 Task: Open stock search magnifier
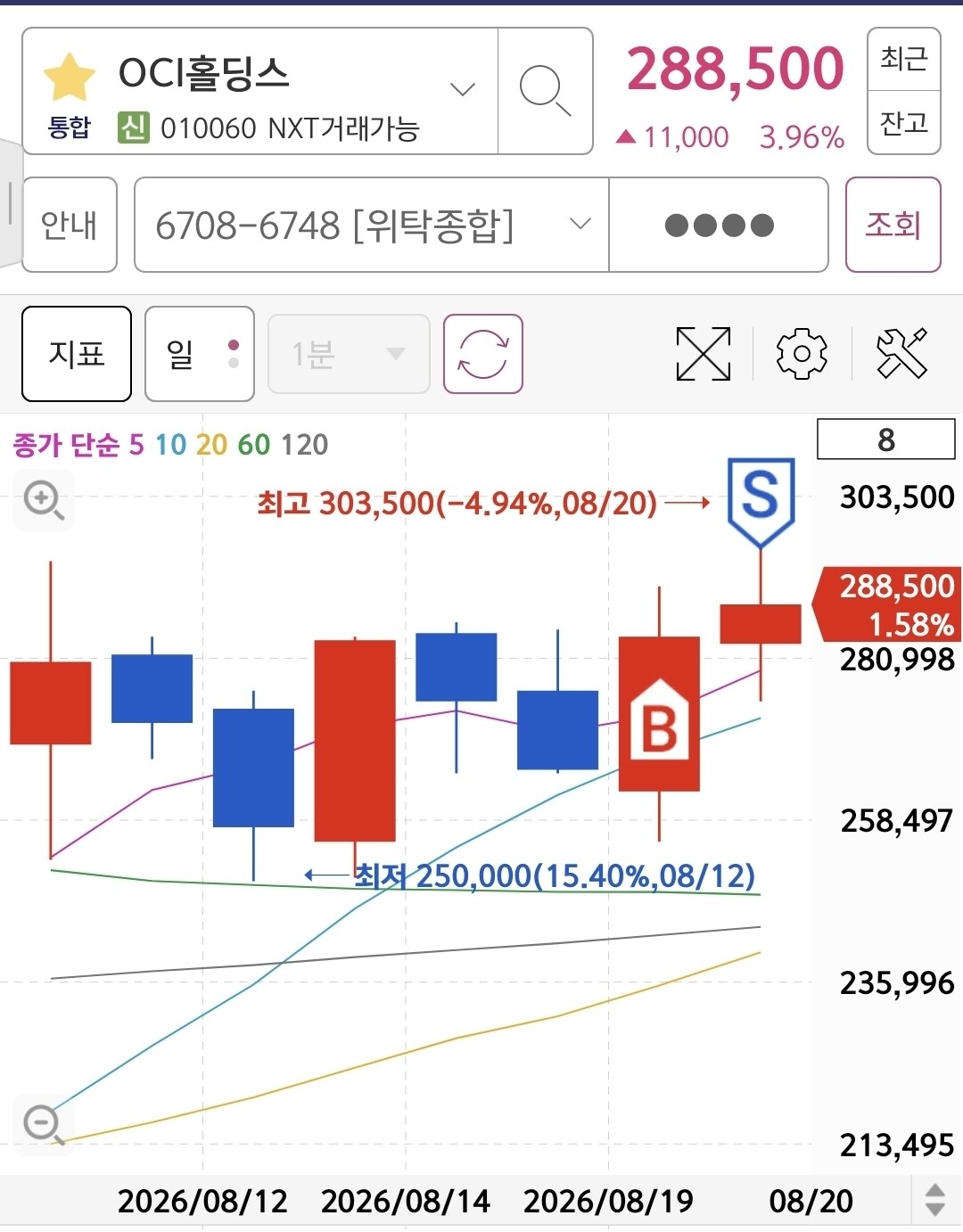(x=545, y=91)
